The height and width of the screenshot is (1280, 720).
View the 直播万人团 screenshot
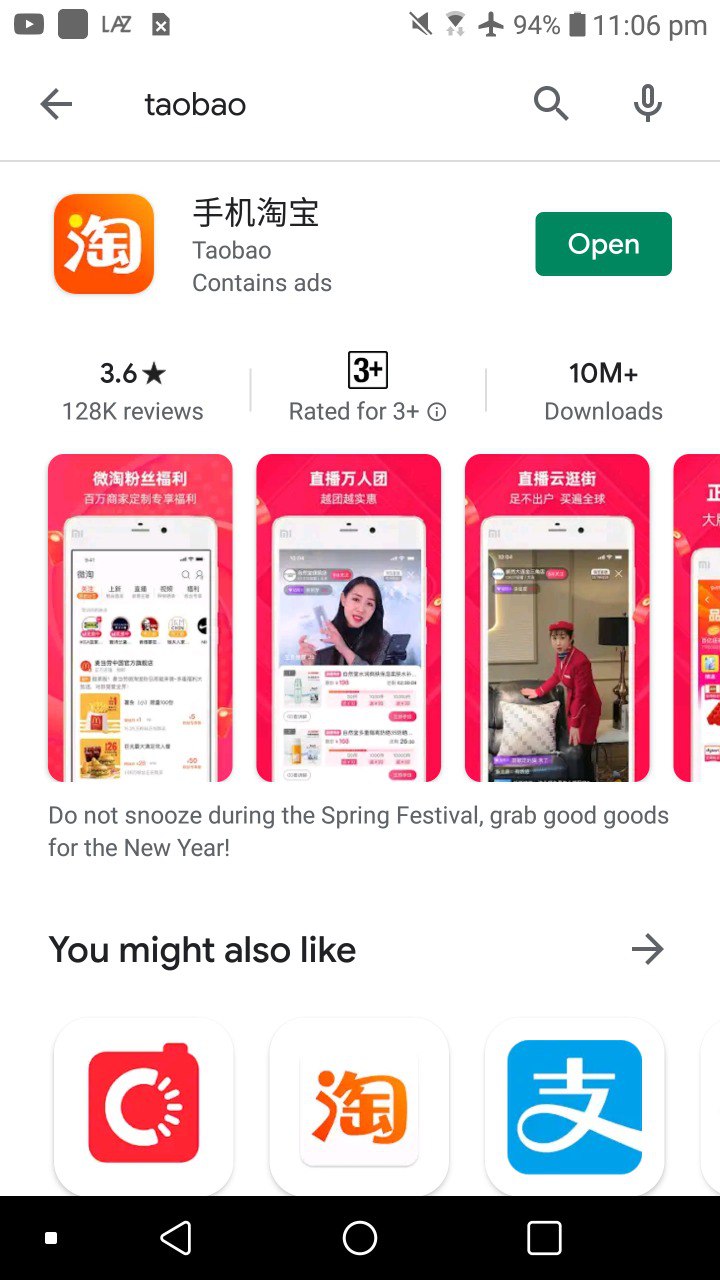[x=348, y=617]
